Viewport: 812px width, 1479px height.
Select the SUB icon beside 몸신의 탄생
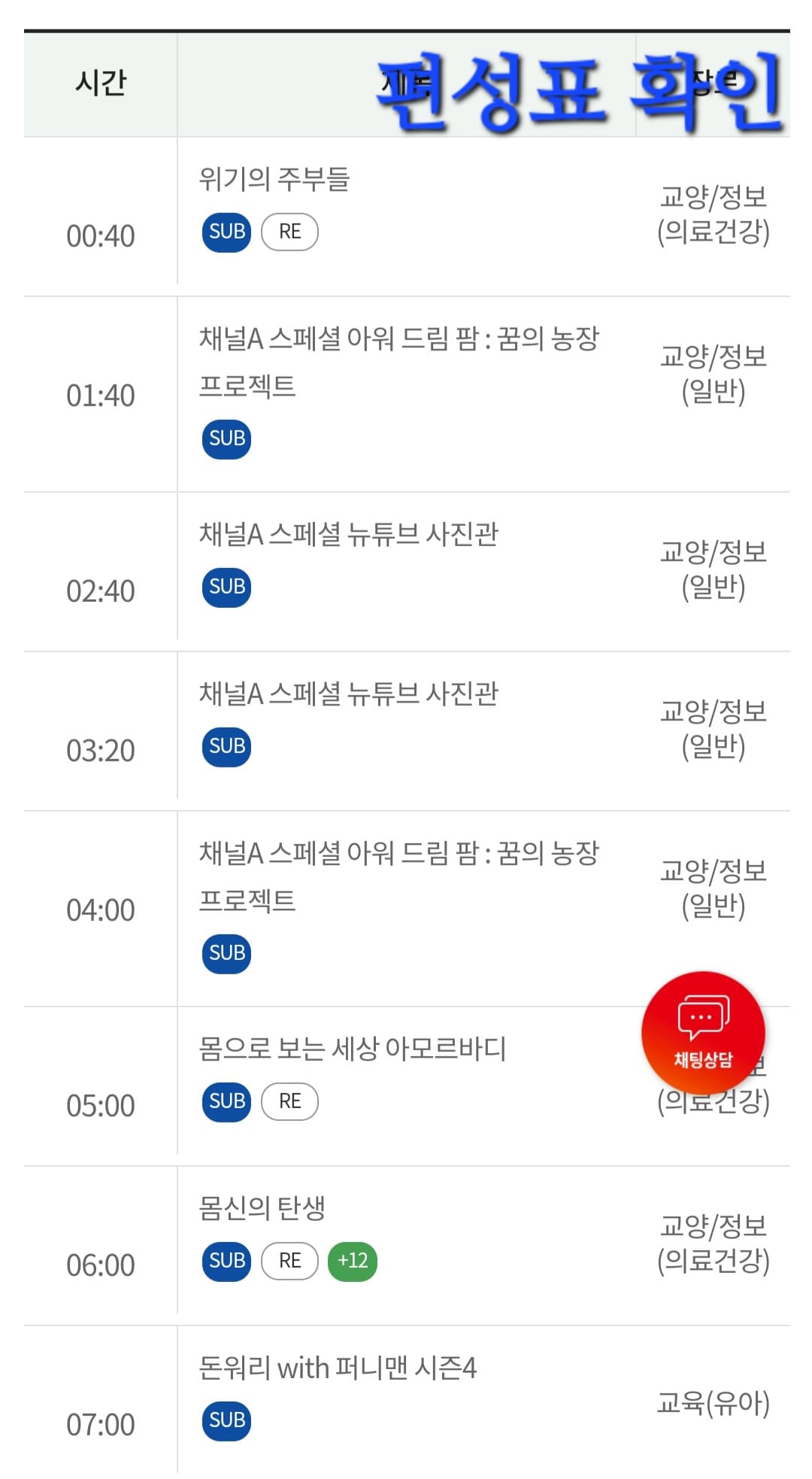[x=226, y=1262]
